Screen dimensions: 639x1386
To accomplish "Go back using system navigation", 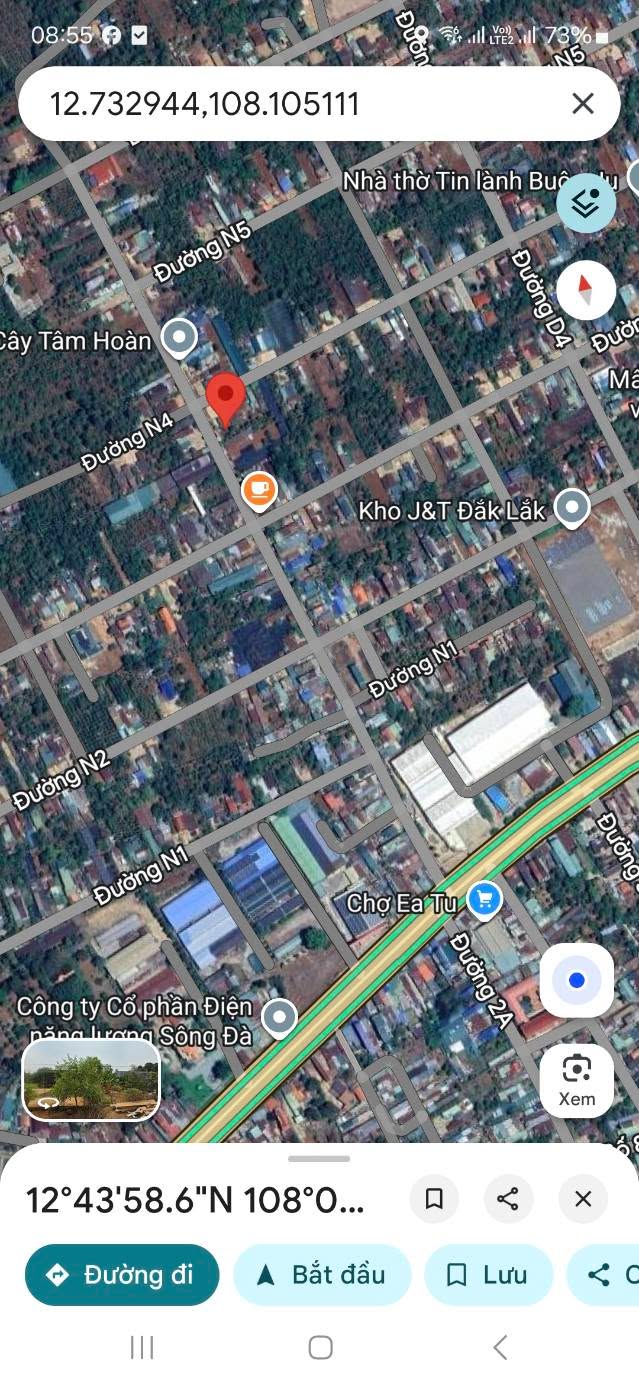I will [500, 1347].
